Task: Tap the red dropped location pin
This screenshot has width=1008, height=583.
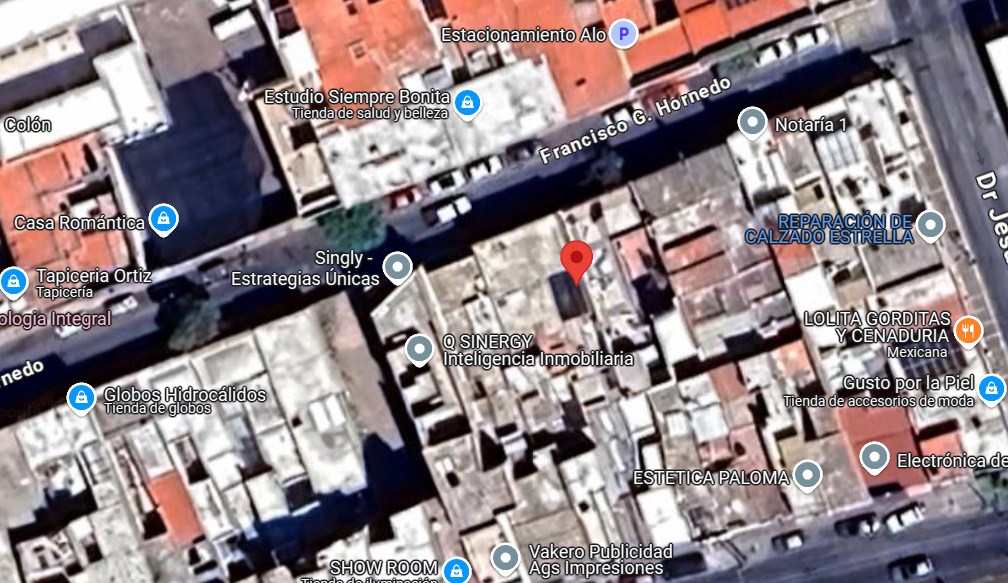Action: pos(576,262)
